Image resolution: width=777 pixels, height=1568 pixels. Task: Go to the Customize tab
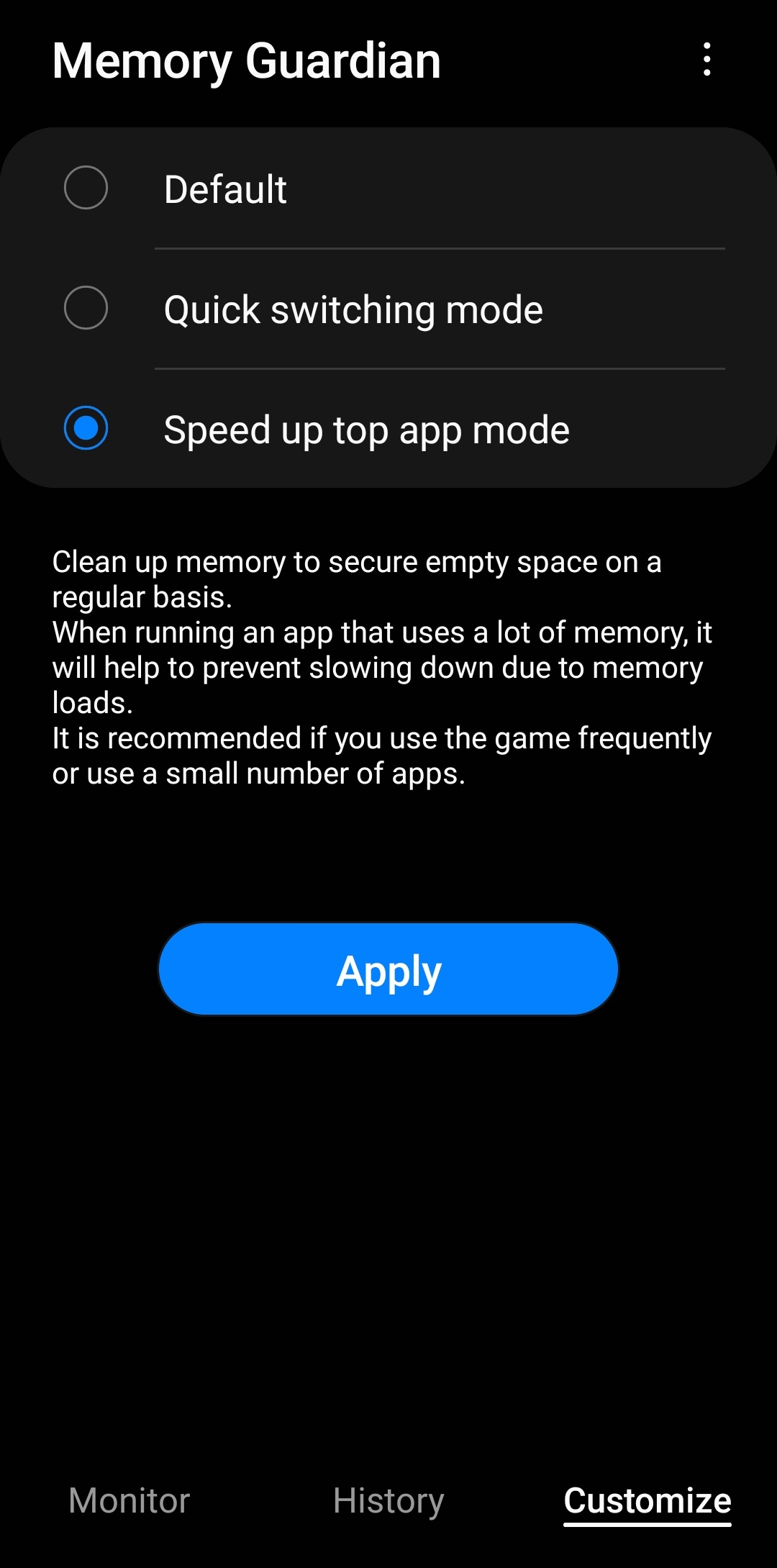(x=647, y=1501)
